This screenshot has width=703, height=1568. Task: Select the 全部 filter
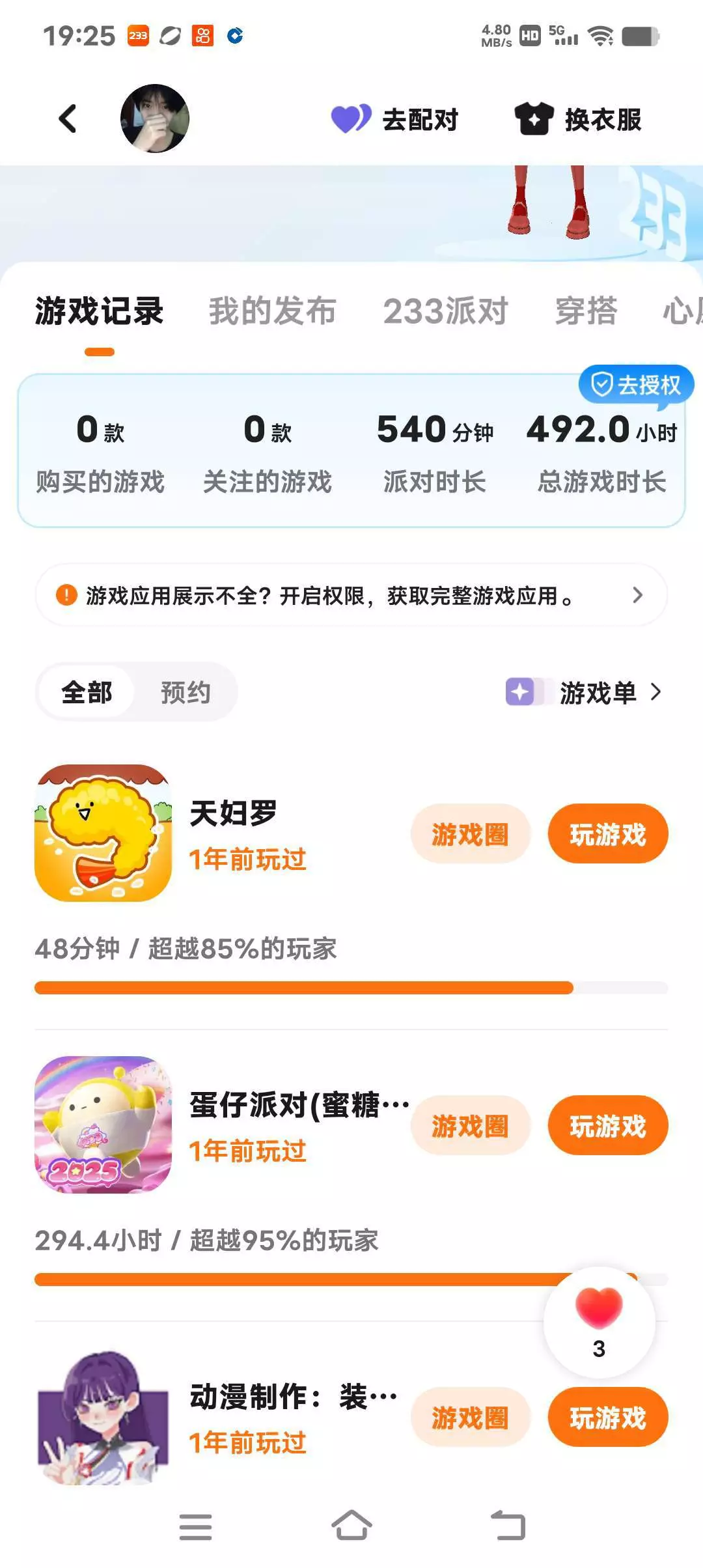87,692
